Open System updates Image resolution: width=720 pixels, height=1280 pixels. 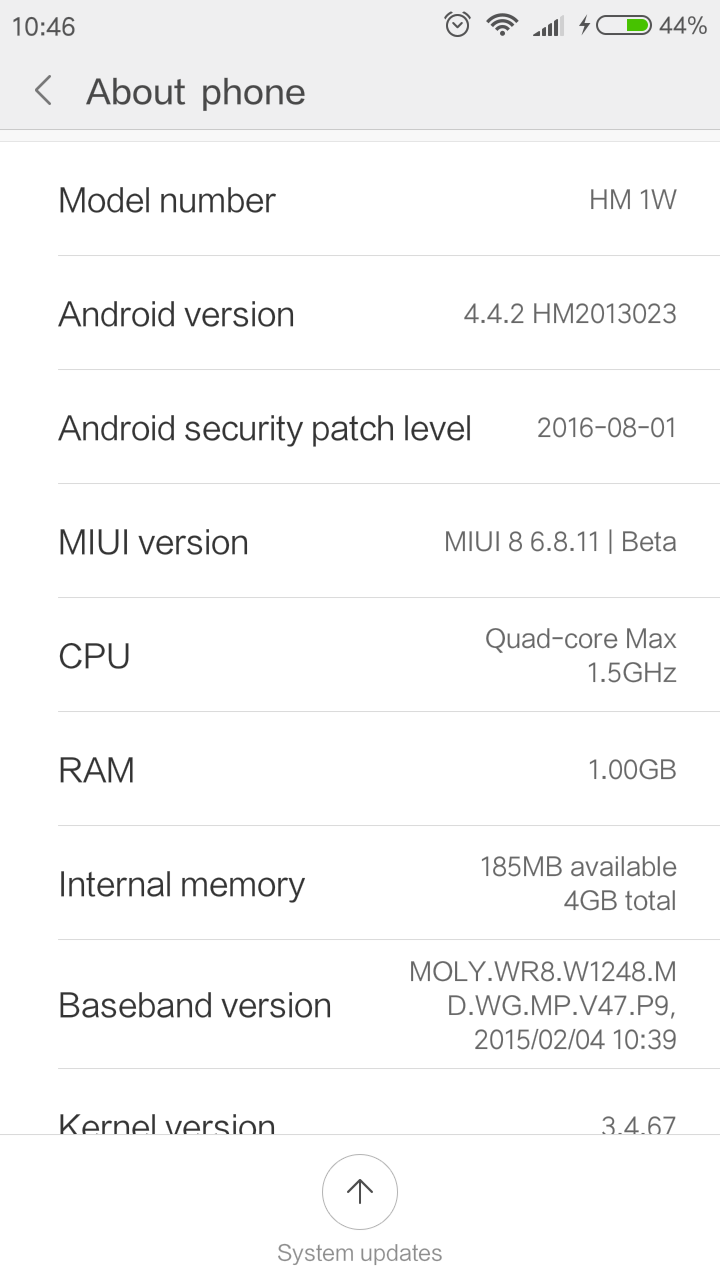tap(360, 1208)
